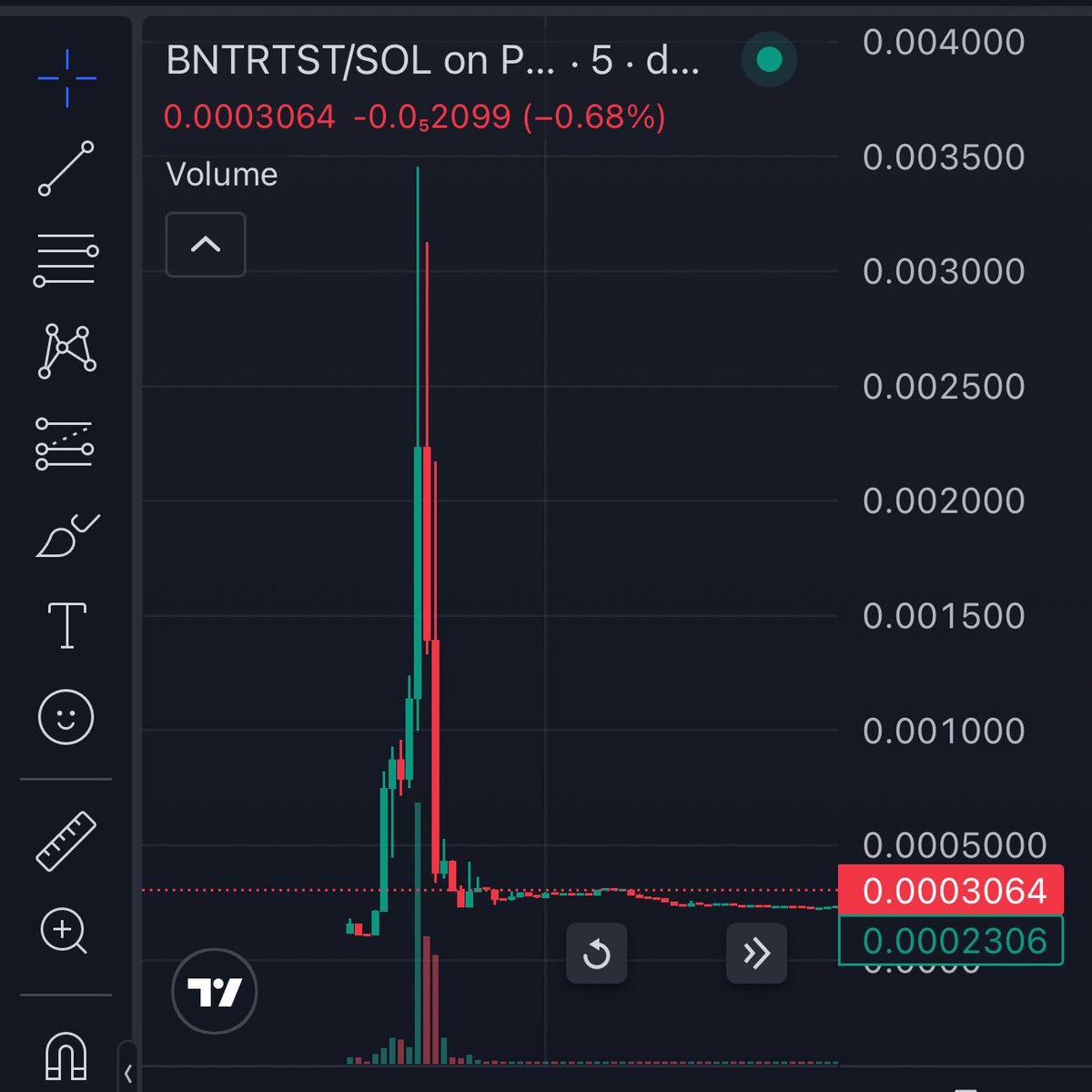Choose the XABCD pattern tool
This screenshot has width=1092, height=1092.
pyautogui.click(x=66, y=350)
